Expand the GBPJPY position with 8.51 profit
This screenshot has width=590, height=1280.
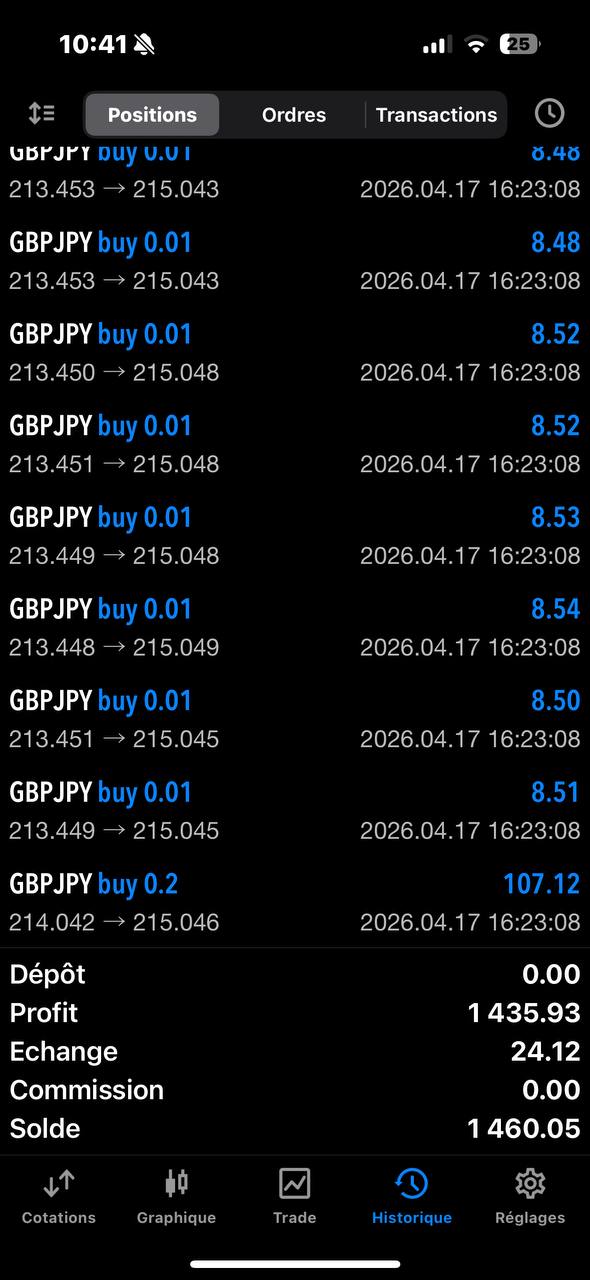pyautogui.click(x=295, y=810)
